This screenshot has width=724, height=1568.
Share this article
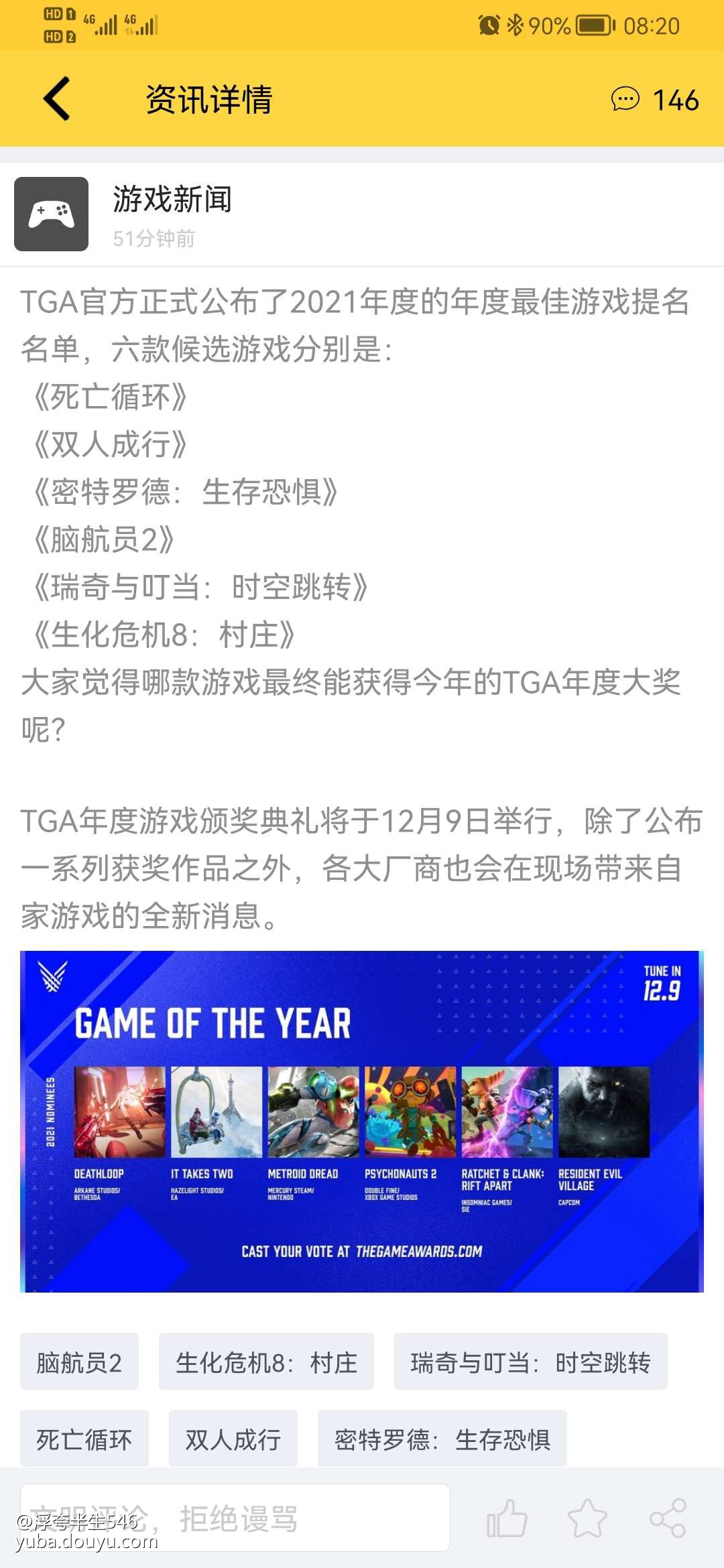click(668, 1518)
